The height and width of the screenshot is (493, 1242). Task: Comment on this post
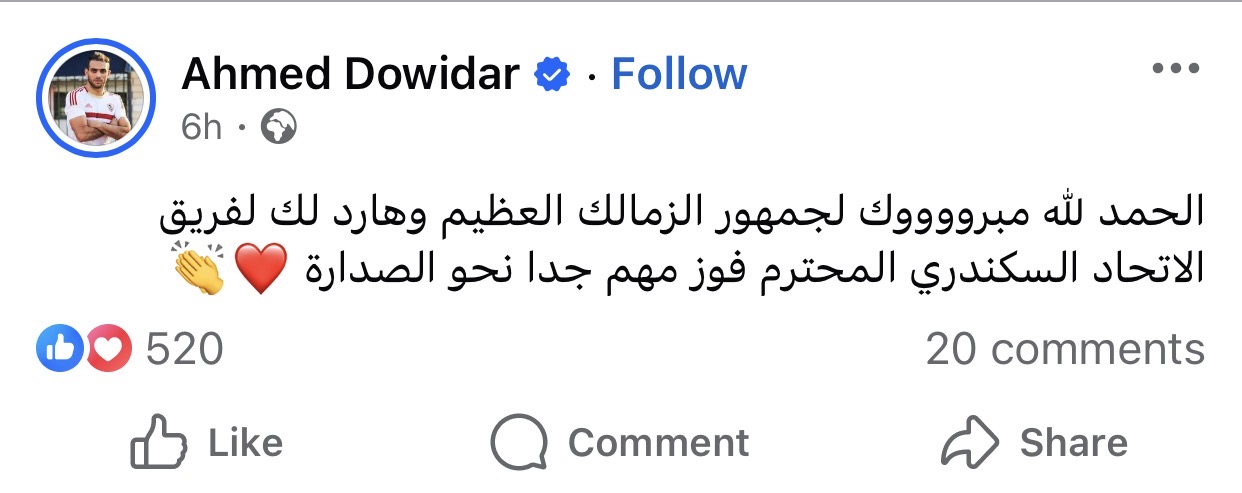pyautogui.click(x=620, y=443)
